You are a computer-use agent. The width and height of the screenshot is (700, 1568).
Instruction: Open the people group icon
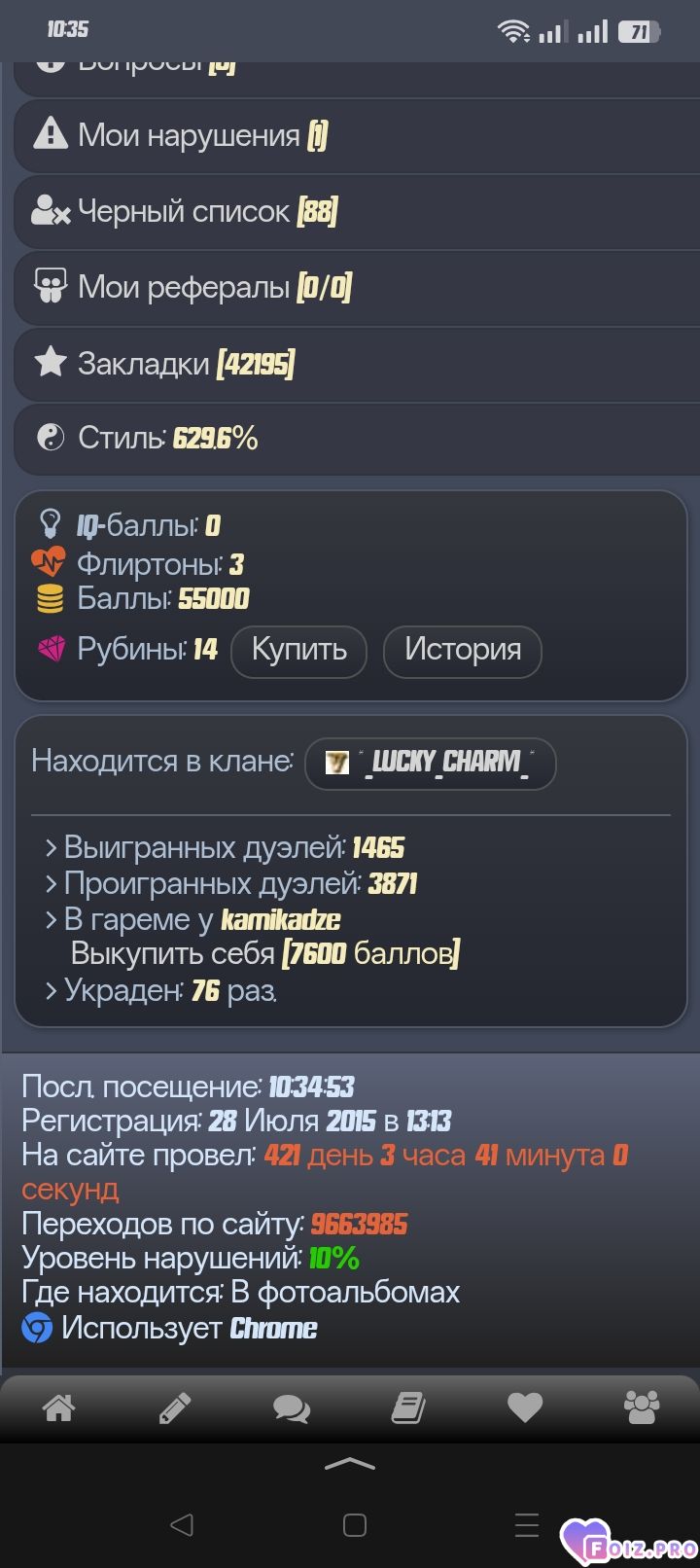642,1407
